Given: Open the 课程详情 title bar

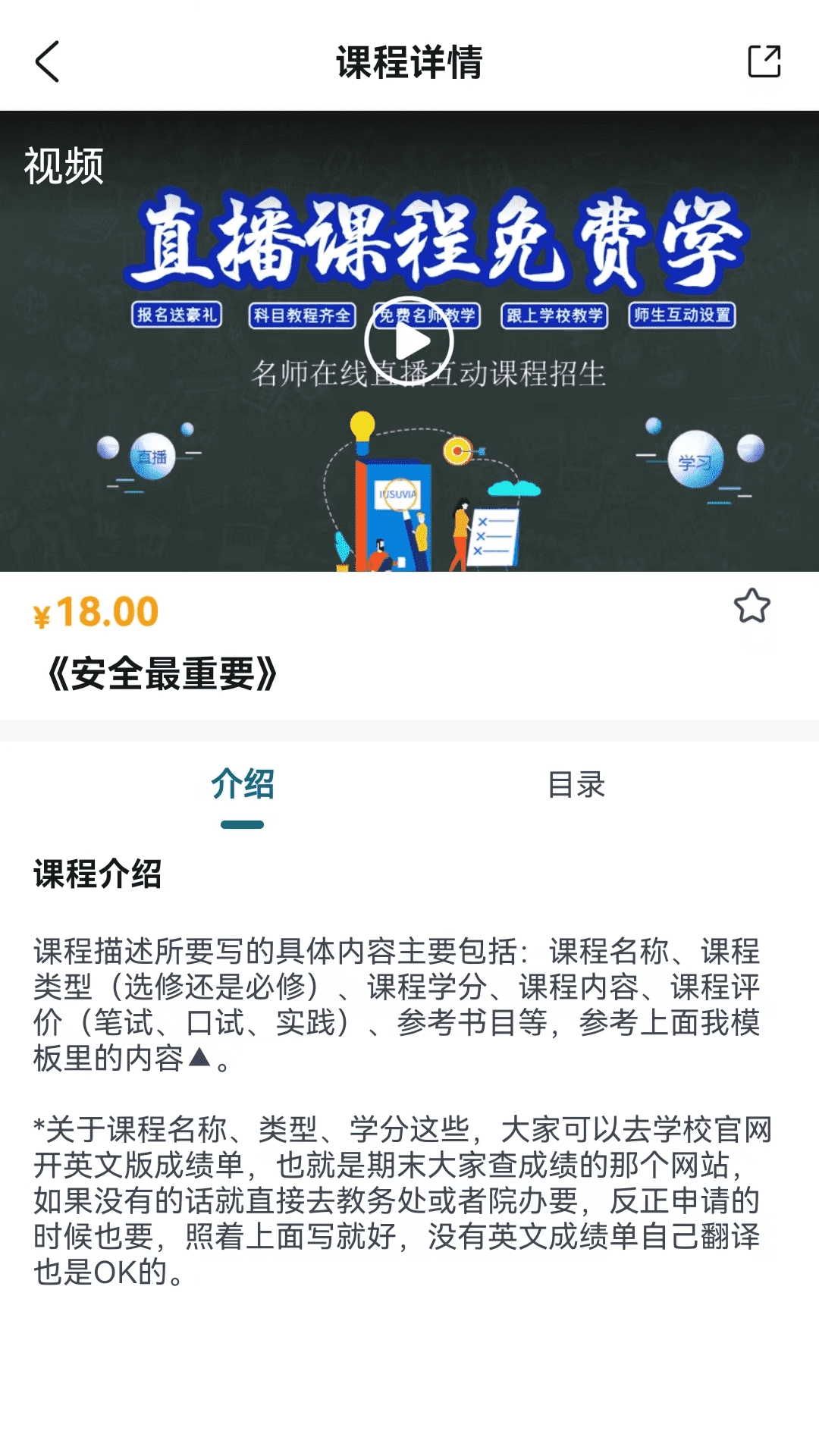Looking at the screenshot, I should coord(409,62).
